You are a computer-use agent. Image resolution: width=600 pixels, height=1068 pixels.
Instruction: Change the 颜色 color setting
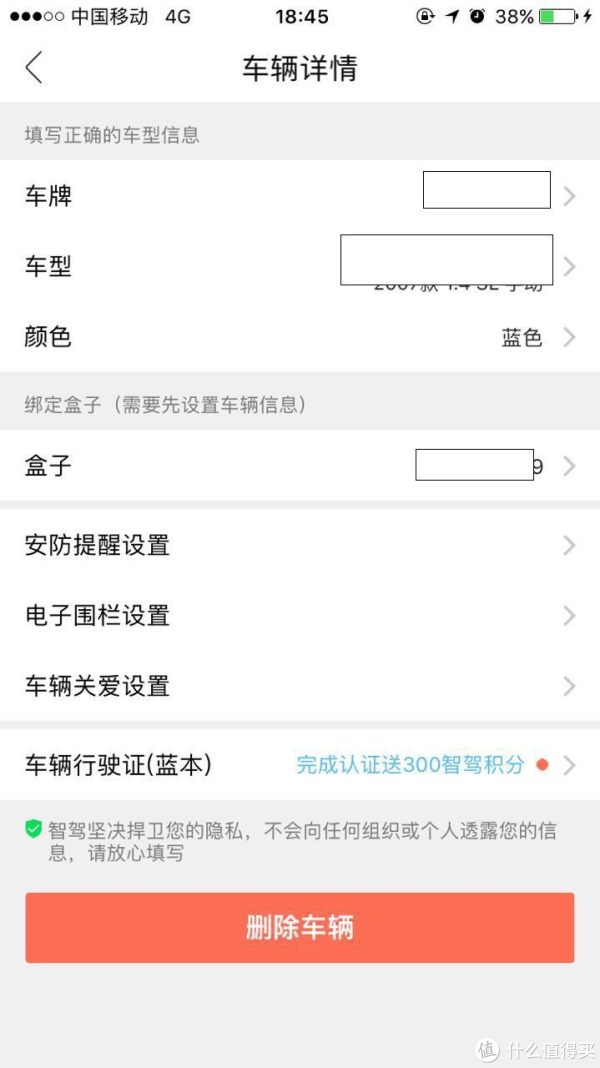click(x=300, y=337)
